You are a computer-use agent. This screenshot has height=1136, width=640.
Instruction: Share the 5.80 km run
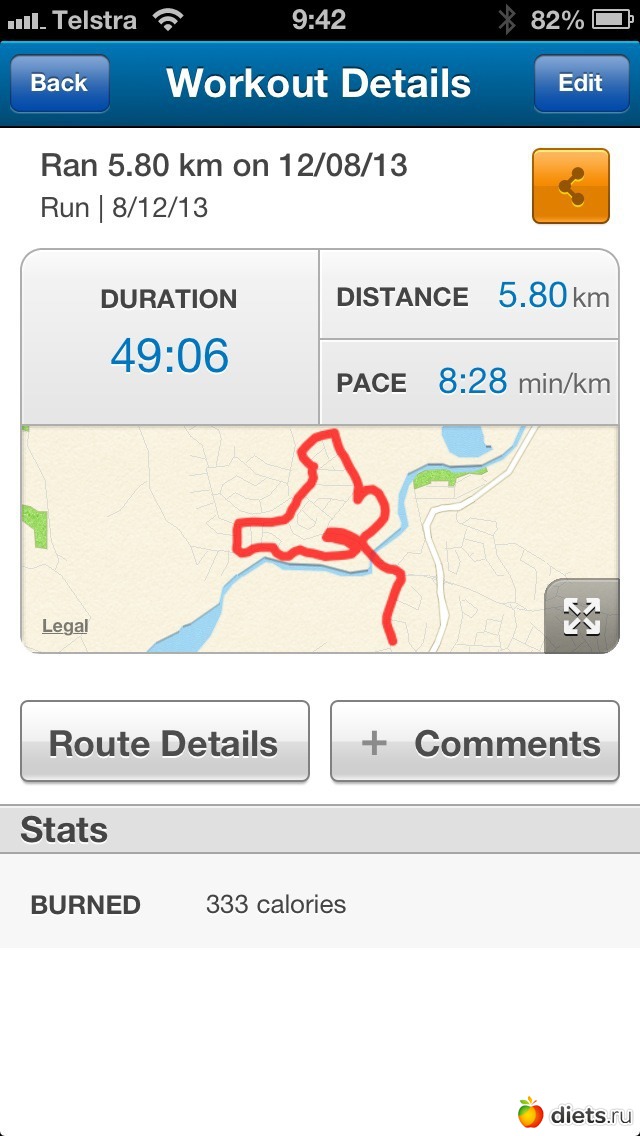(570, 186)
